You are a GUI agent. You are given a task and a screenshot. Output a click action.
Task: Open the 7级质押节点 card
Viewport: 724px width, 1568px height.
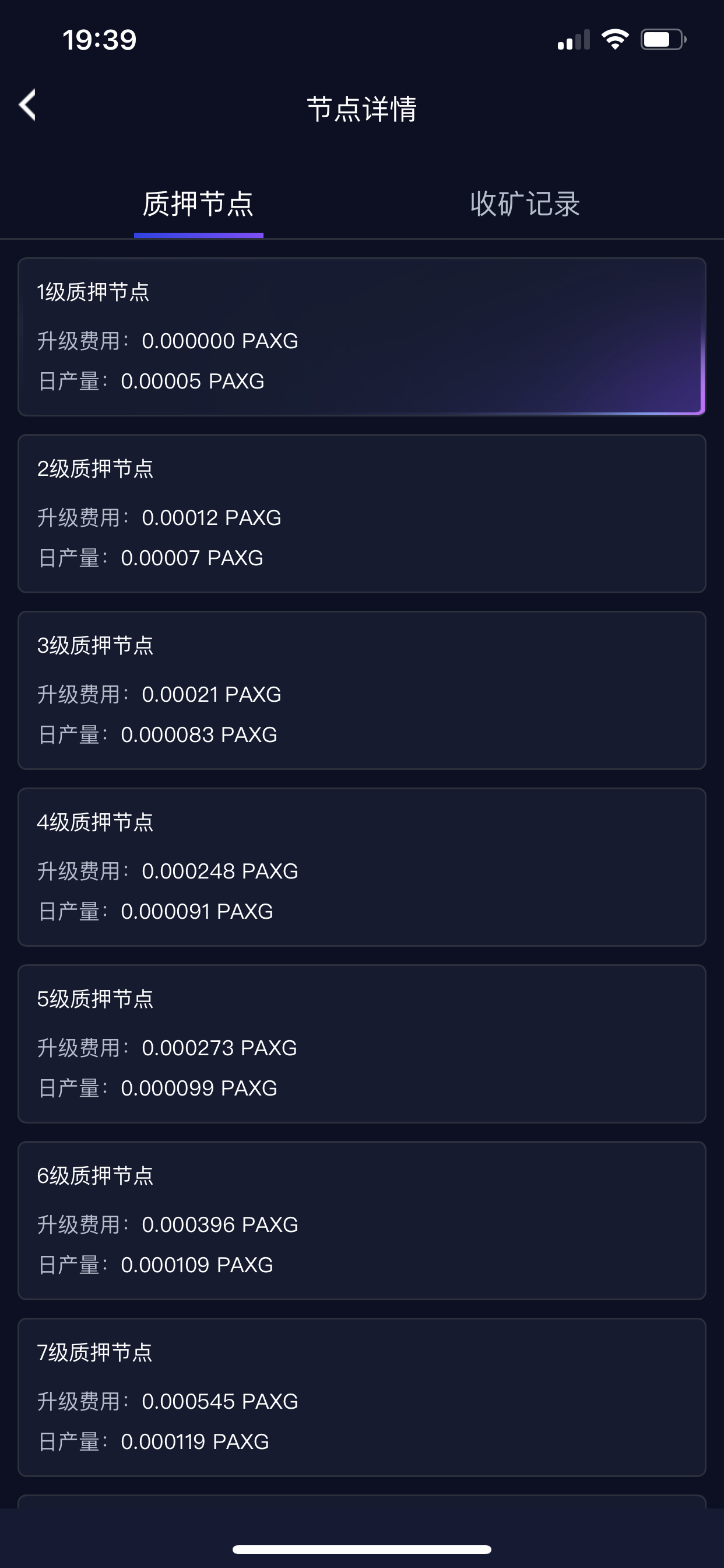(x=361, y=1397)
